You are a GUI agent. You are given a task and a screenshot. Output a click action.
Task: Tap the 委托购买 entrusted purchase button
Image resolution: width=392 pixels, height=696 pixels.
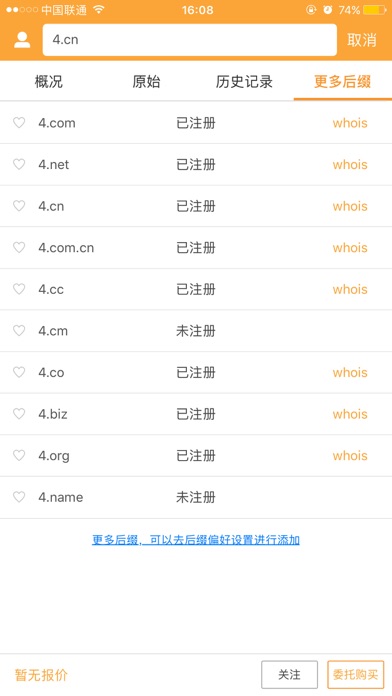(356, 675)
